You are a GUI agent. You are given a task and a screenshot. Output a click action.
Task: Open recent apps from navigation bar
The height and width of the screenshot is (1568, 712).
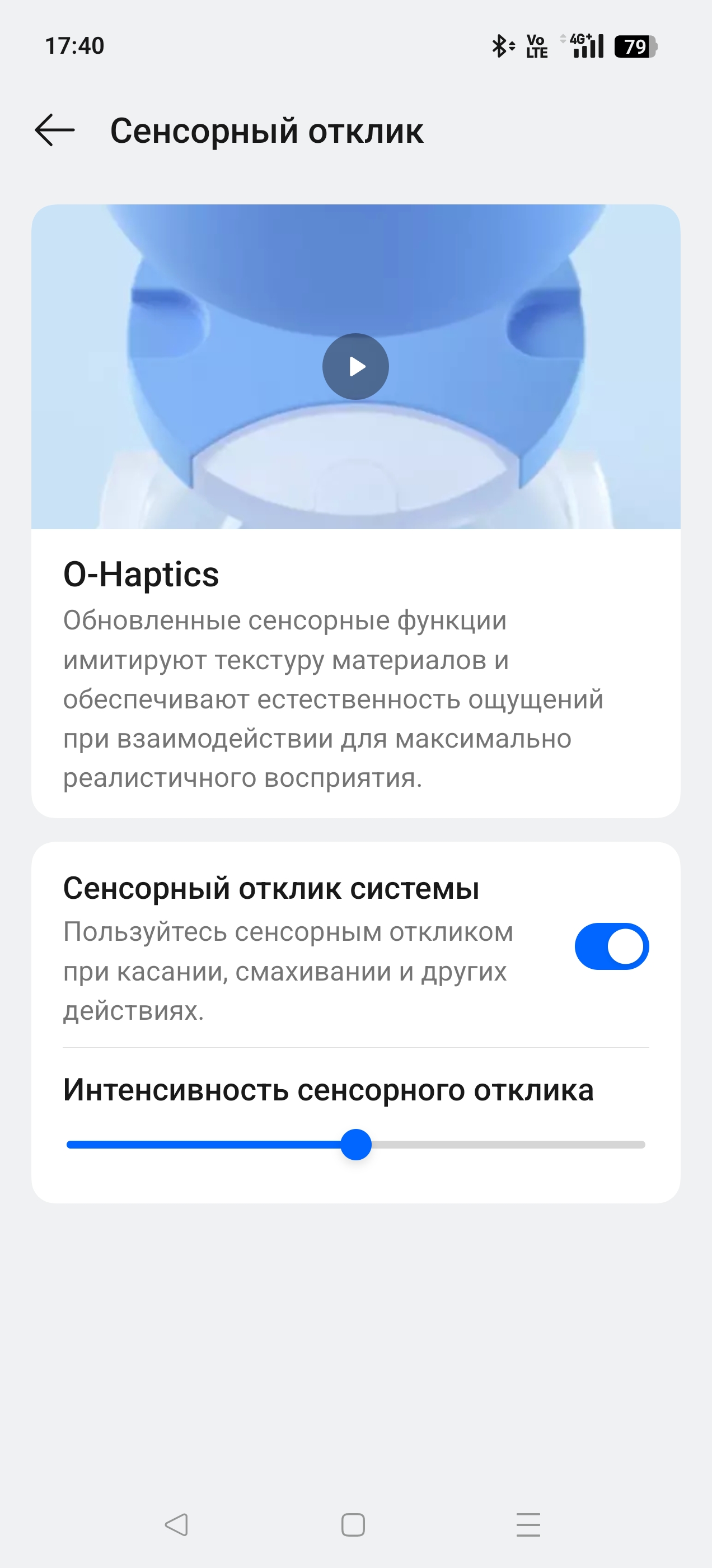click(x=528, y=1525)
